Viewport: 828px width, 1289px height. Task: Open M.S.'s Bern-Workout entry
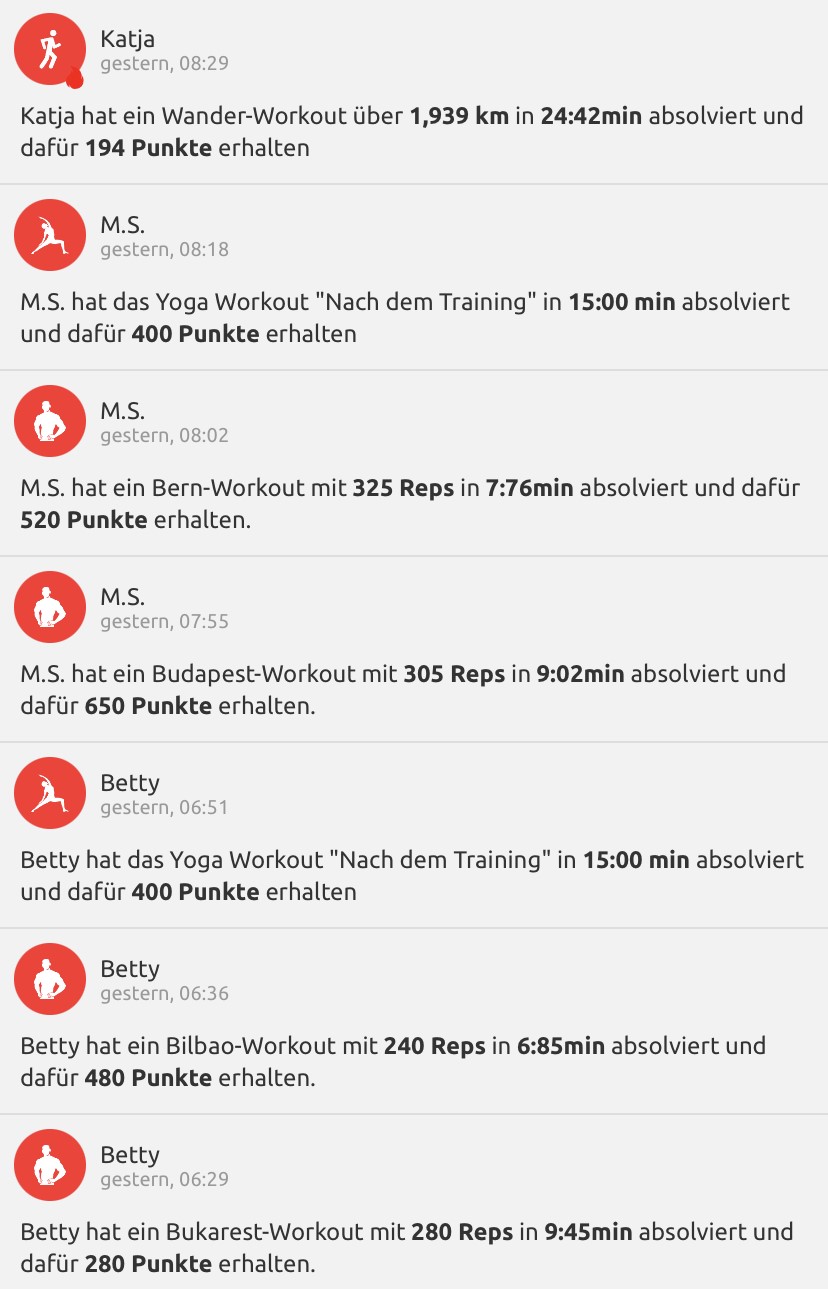[x=412, y=503]
